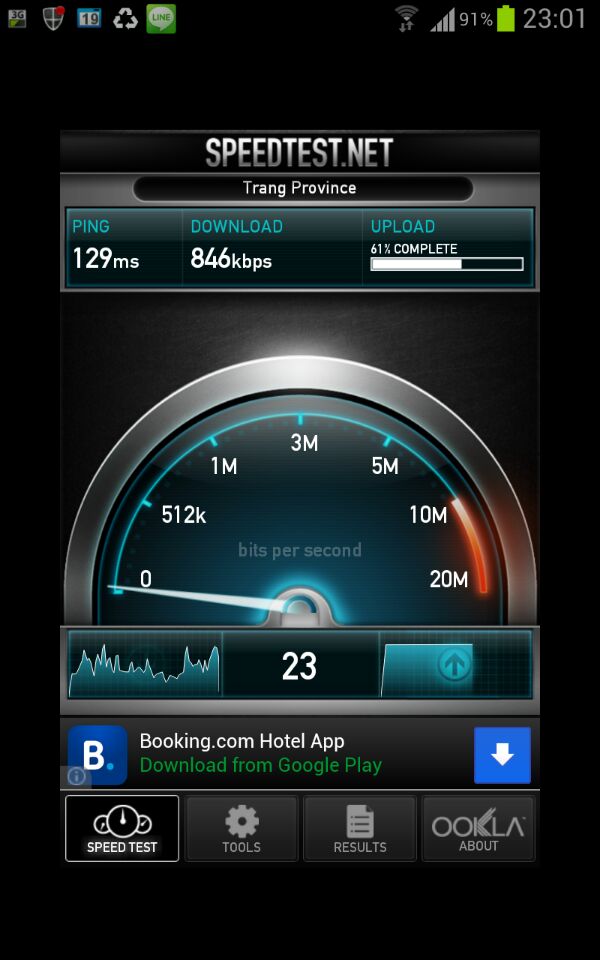Screen dimensions: 600x960
Task: Switch to the Speed Test tab
Action: coord(122,828)
